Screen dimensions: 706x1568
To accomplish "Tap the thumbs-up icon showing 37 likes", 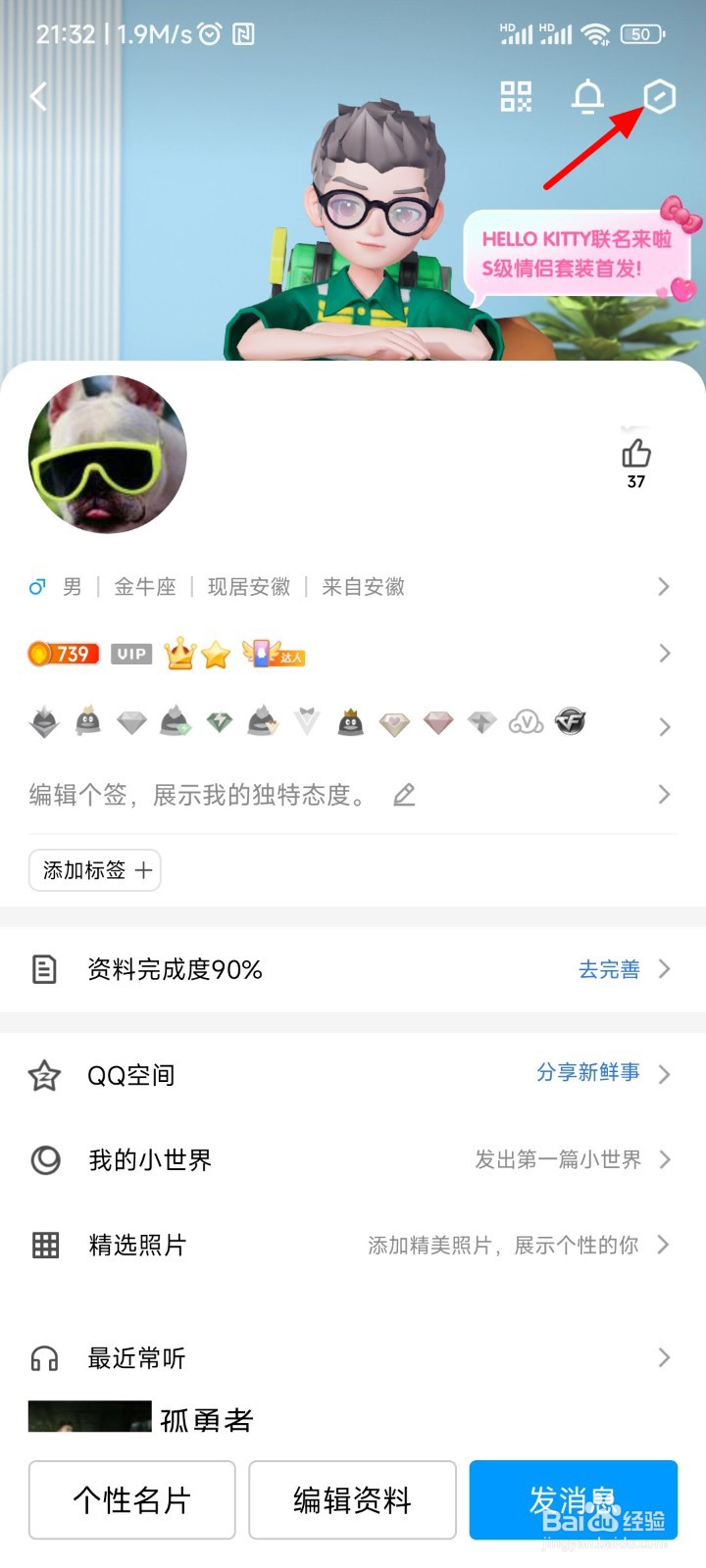I will point(637,456).
